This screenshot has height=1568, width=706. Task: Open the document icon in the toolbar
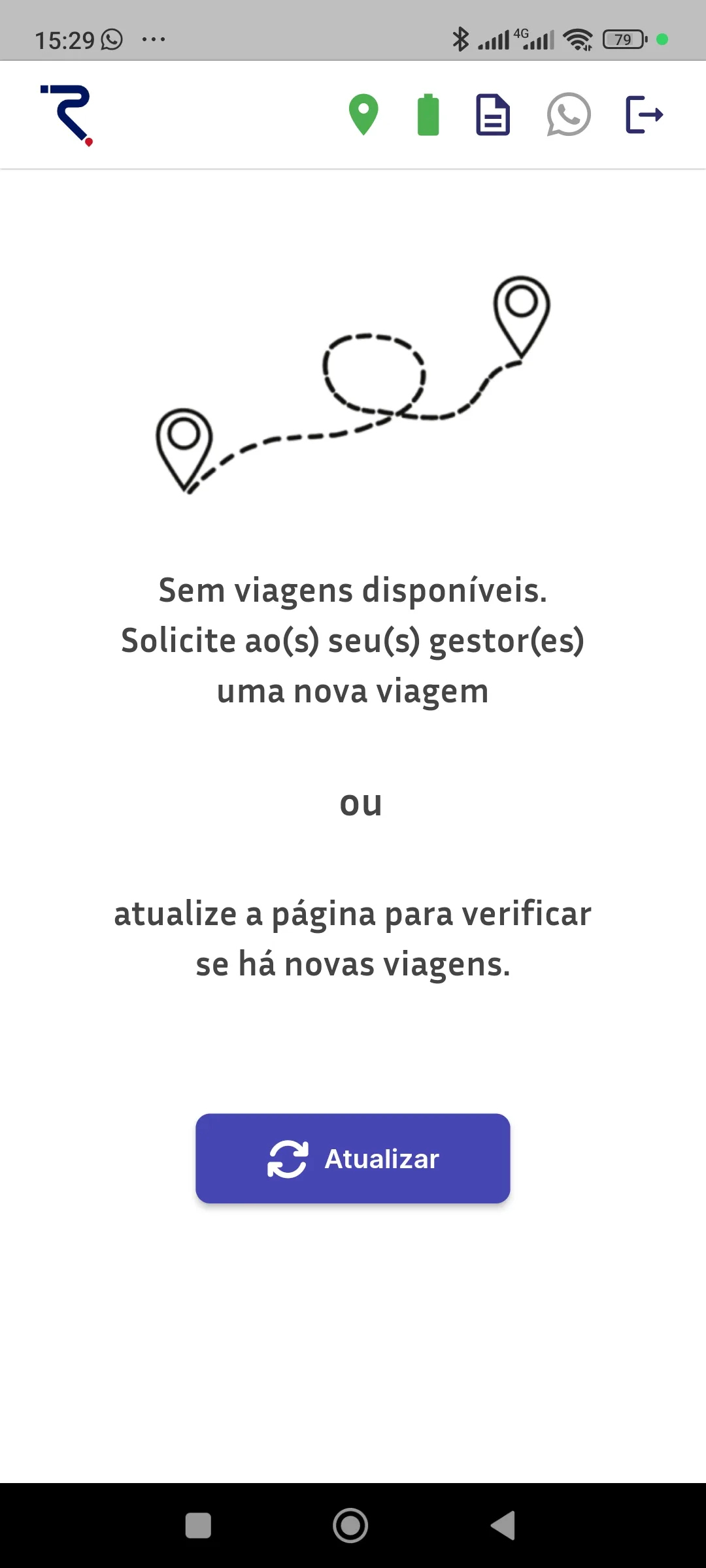click(493, 115)
